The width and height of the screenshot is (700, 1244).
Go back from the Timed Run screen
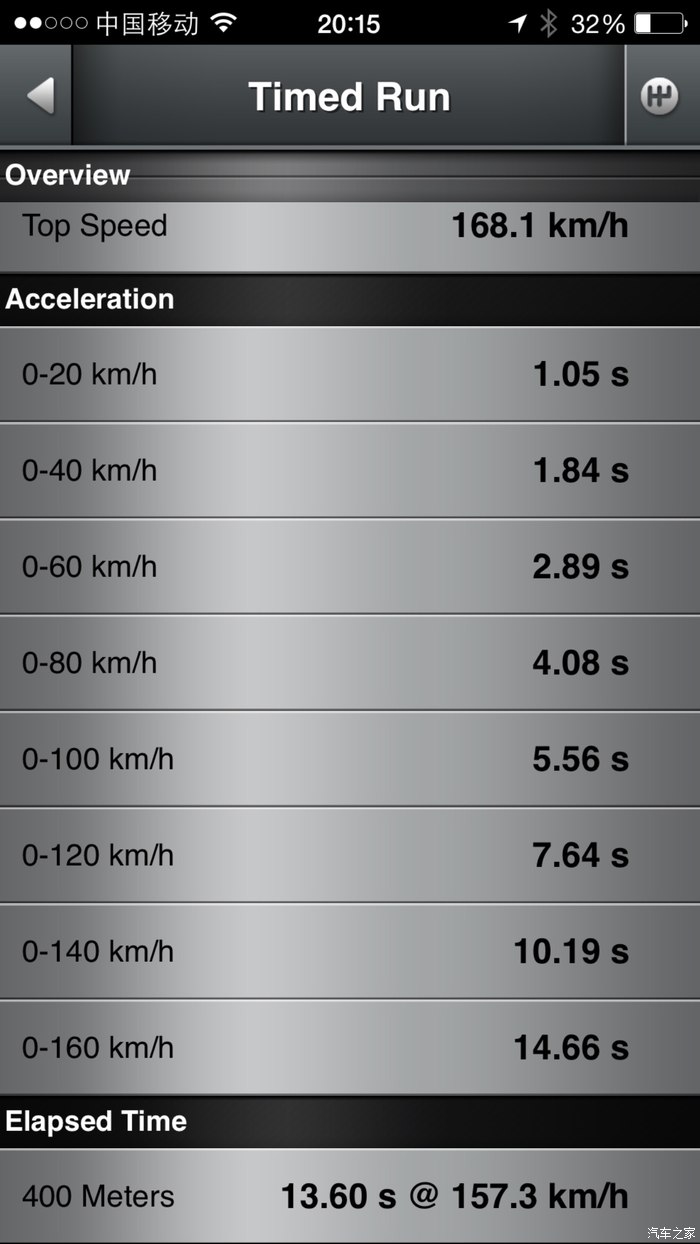(x=38, y=97)
